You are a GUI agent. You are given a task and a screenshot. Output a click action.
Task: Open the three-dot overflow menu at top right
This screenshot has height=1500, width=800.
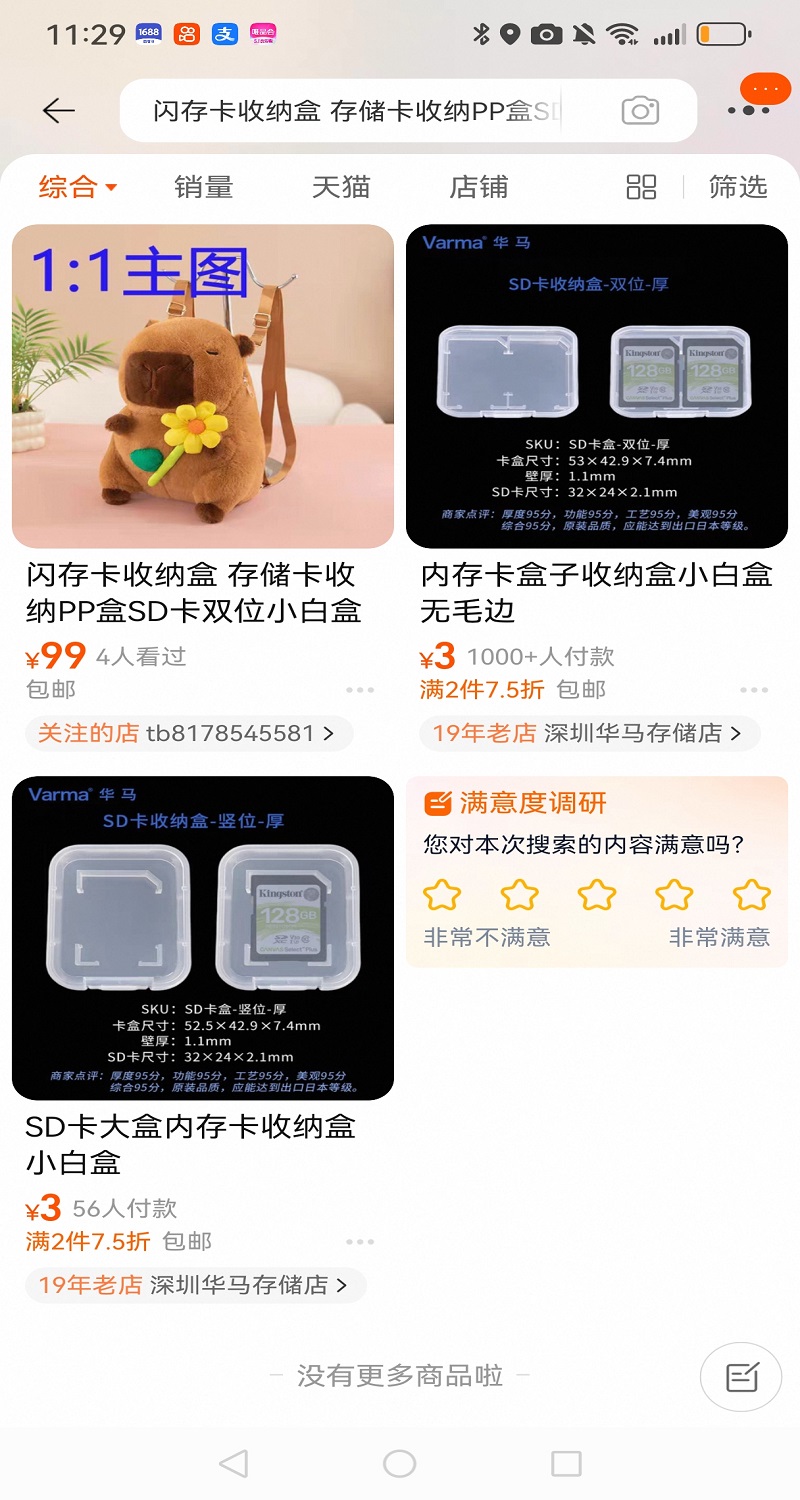tap(749, 110)
